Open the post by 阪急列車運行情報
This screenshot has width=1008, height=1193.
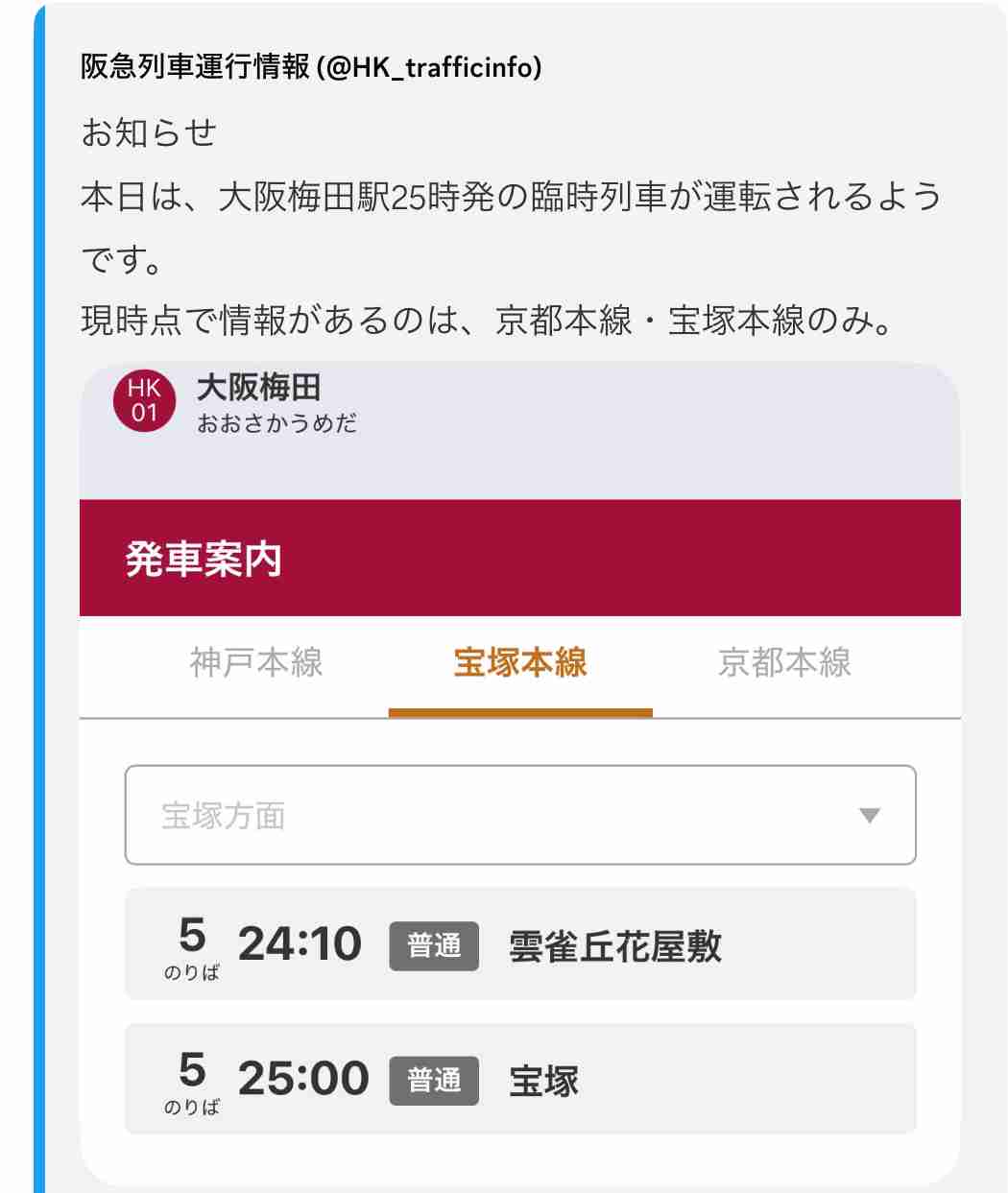tap(509, 227)
